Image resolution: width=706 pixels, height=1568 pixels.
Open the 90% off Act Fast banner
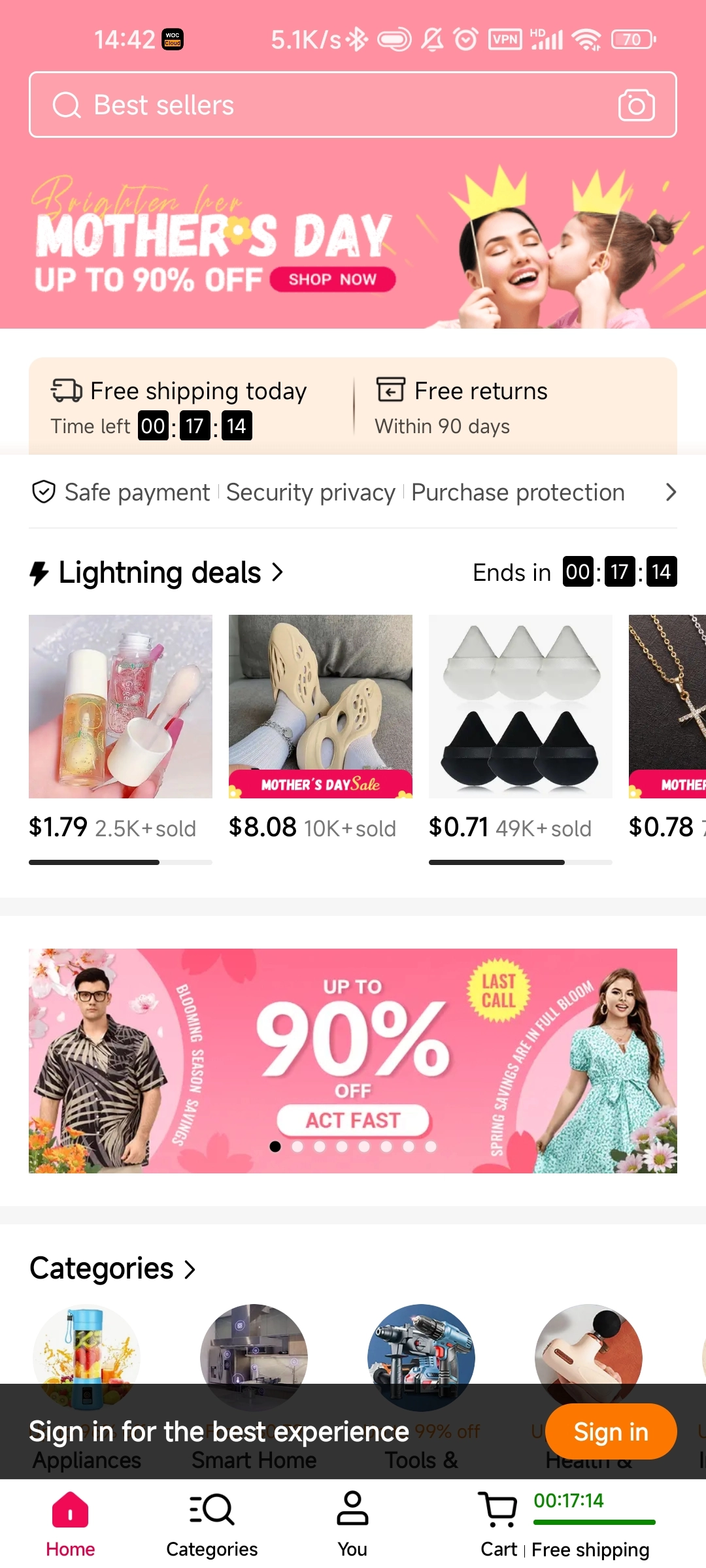pos(353,1060)
